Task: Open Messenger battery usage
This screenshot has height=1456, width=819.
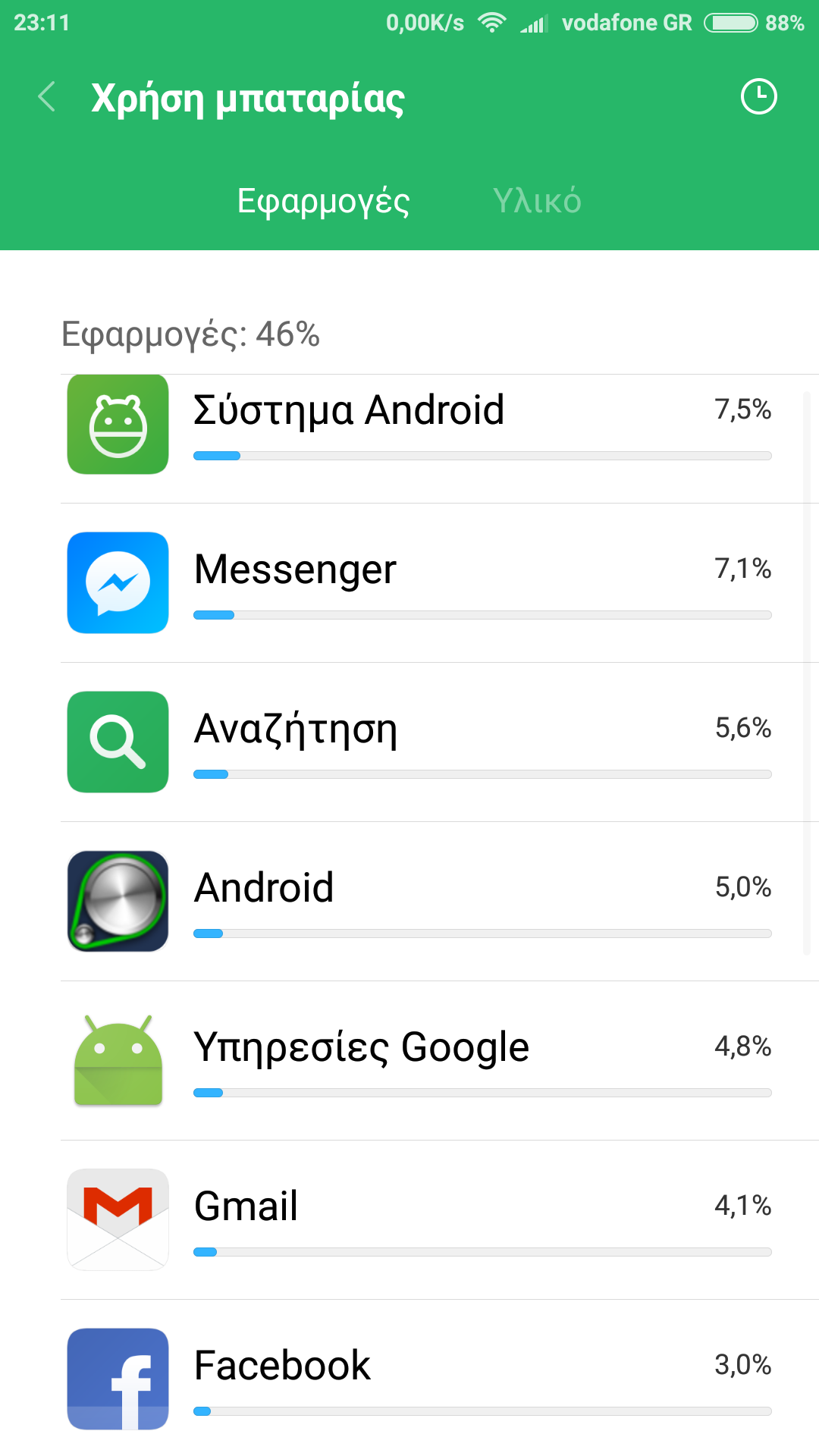Action: pyautogui.click(x=425, y=582)
